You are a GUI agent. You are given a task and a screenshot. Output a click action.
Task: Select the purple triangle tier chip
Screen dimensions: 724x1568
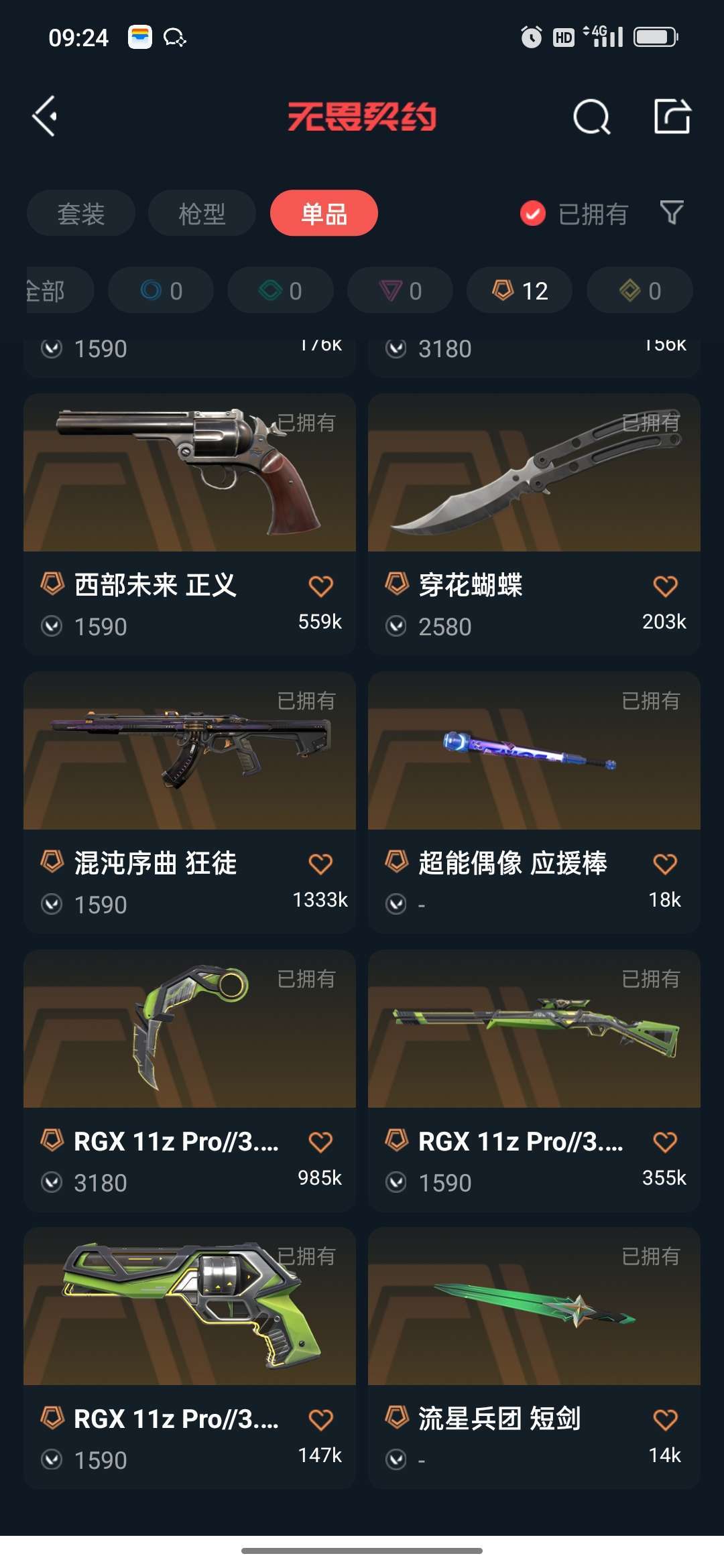[400, 291]
